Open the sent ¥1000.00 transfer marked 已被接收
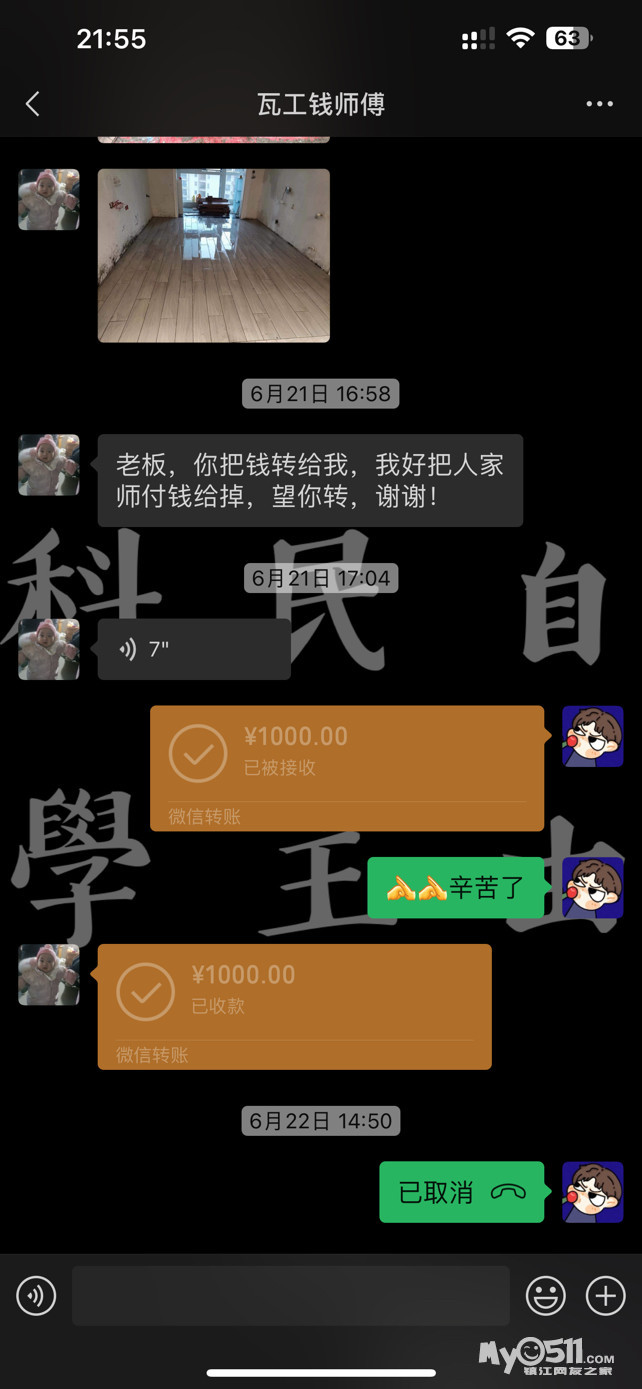This screenshot has height=1389, width=642. tap(346, 767)
